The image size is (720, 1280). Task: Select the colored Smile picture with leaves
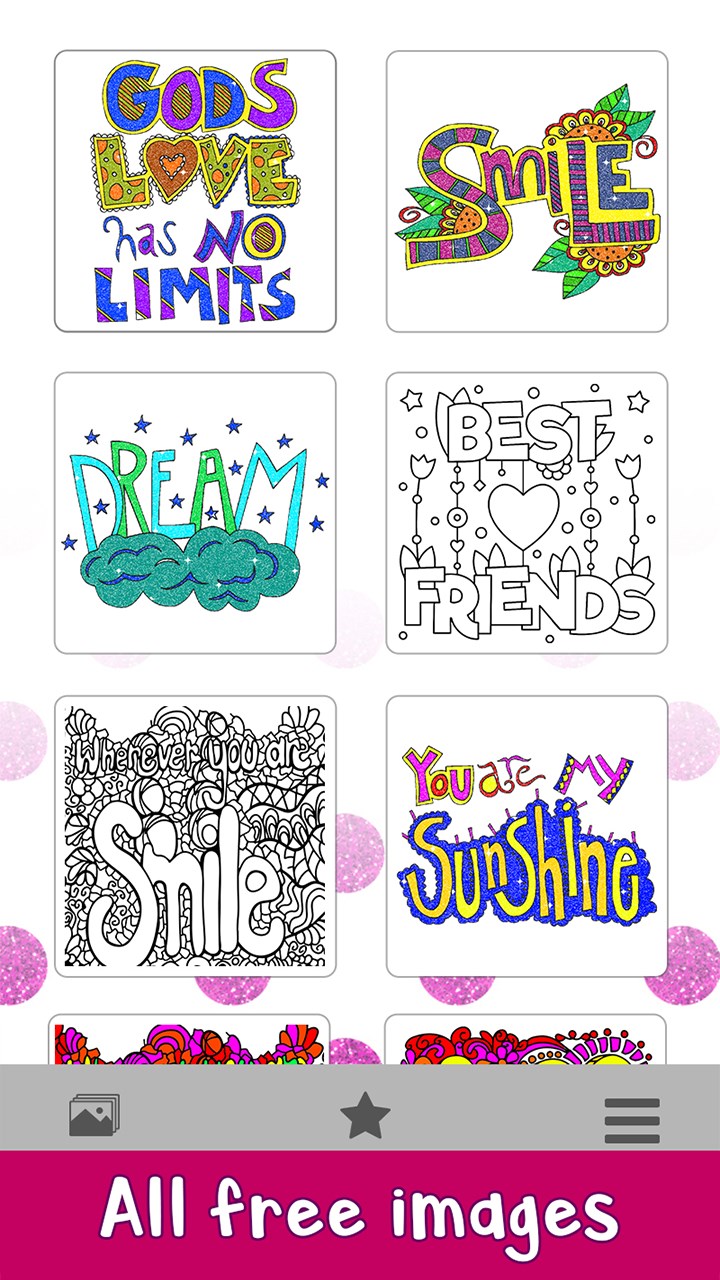pos(527,191)
